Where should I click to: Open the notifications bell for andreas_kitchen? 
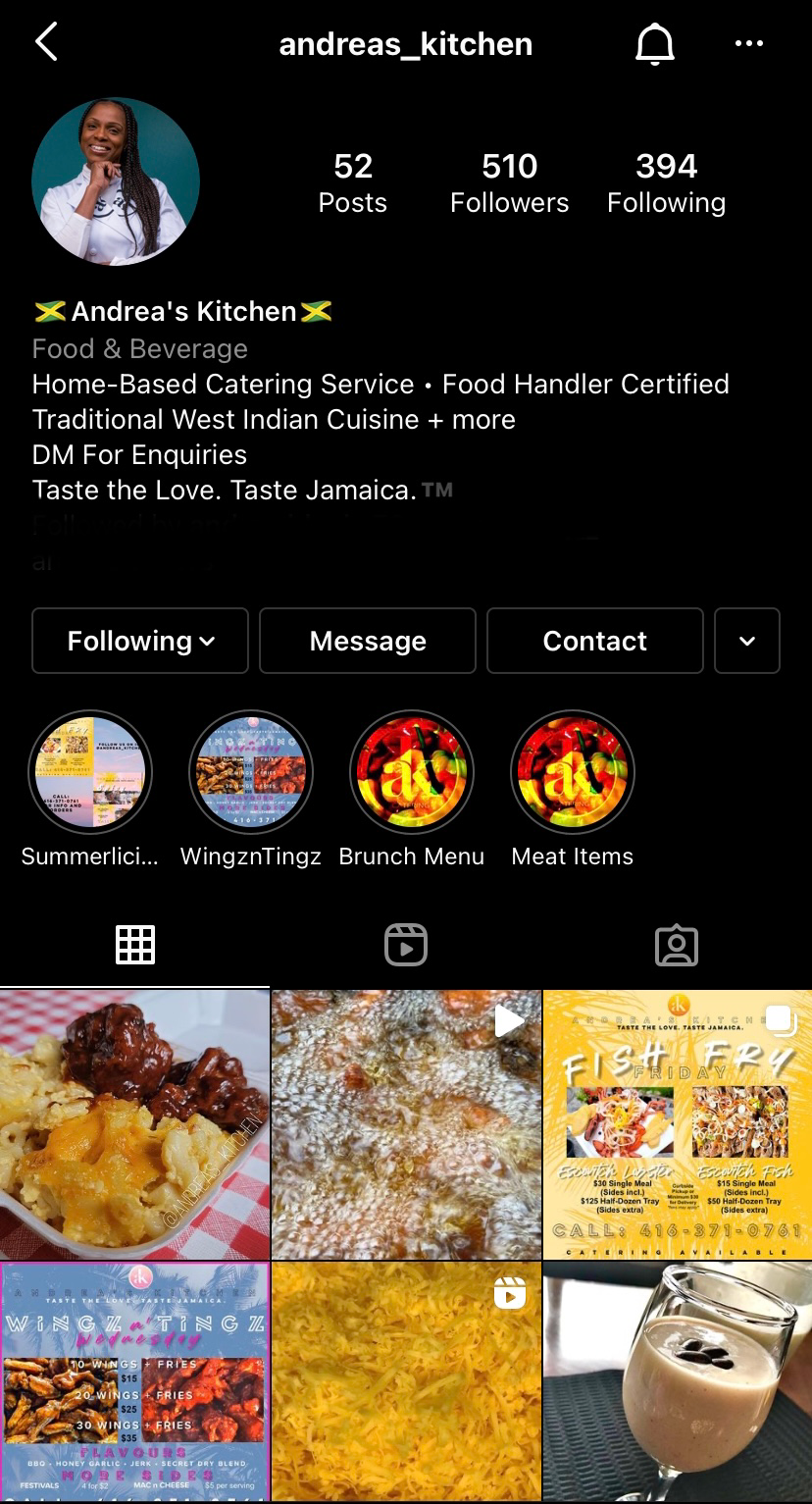point(655,43)
